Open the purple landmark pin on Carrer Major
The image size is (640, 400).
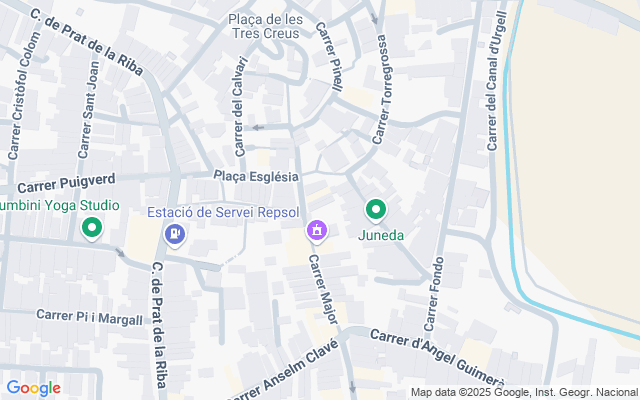point(318,232)
